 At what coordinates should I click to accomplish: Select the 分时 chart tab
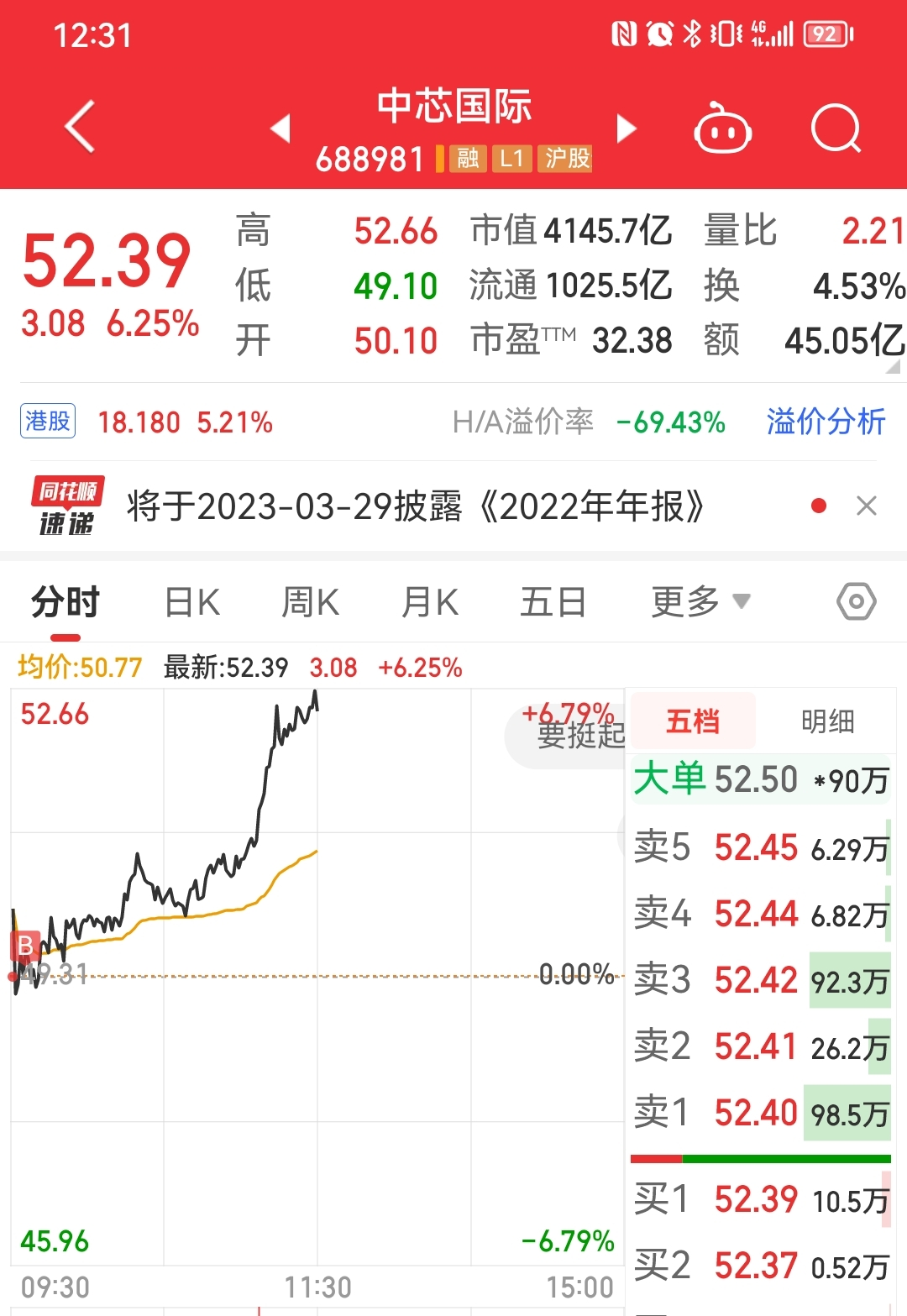tap(66, 602)
